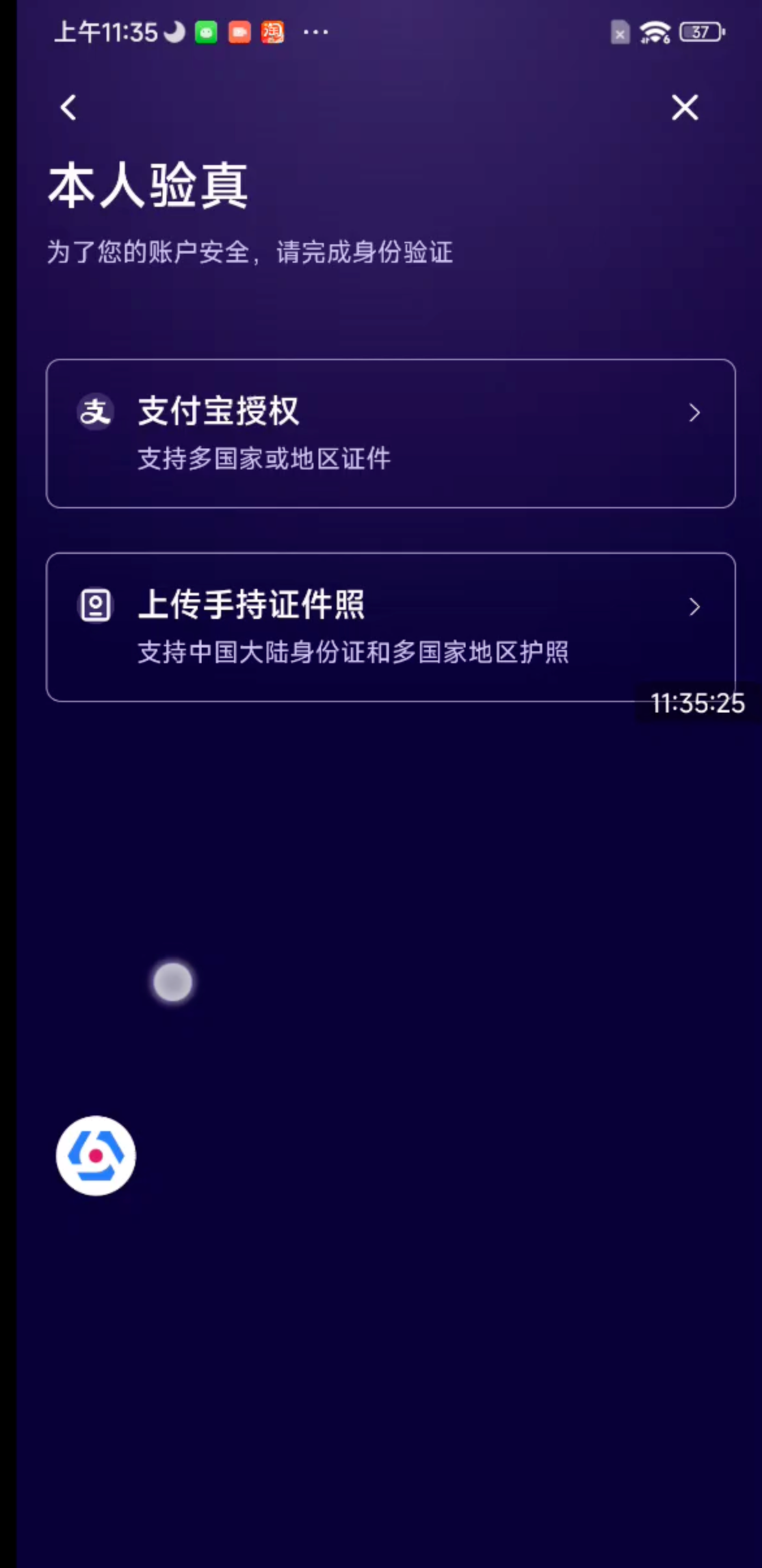Select 上传手持证件照 verification option
This screenshot has height=1568, width=762.
[x=390, y=627]
